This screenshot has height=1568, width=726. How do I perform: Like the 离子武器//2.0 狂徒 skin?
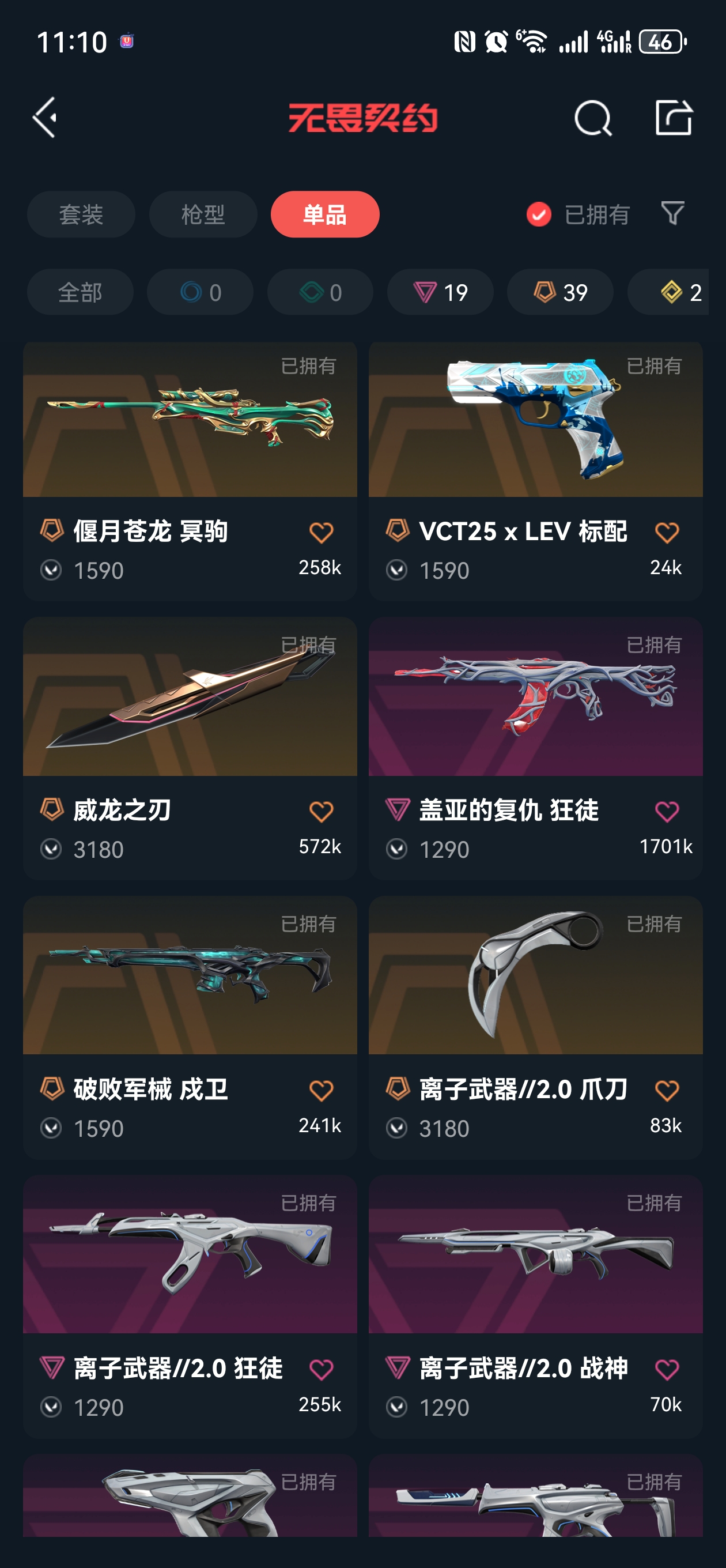coord(321,1370)
